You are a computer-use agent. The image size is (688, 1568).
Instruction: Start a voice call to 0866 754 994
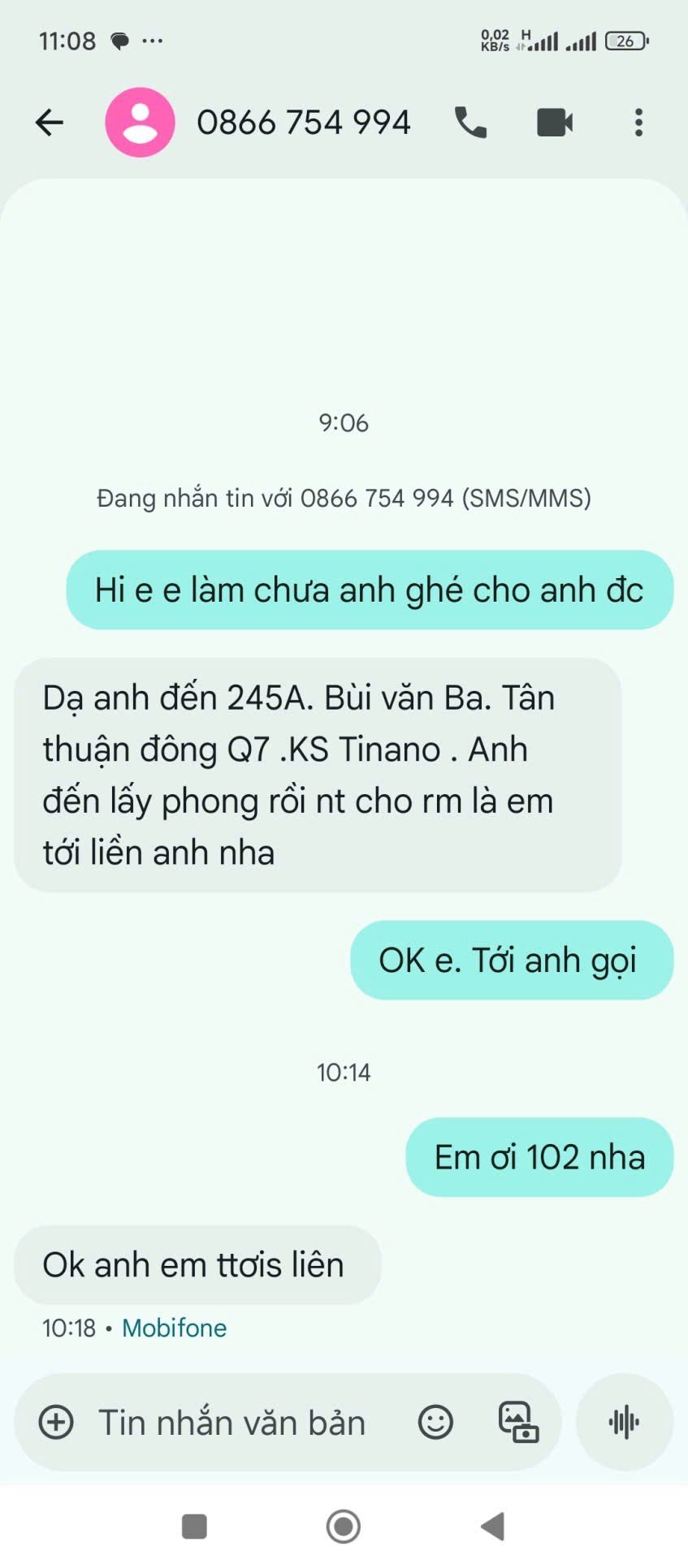pyautogui.click(x=470, y=123)
